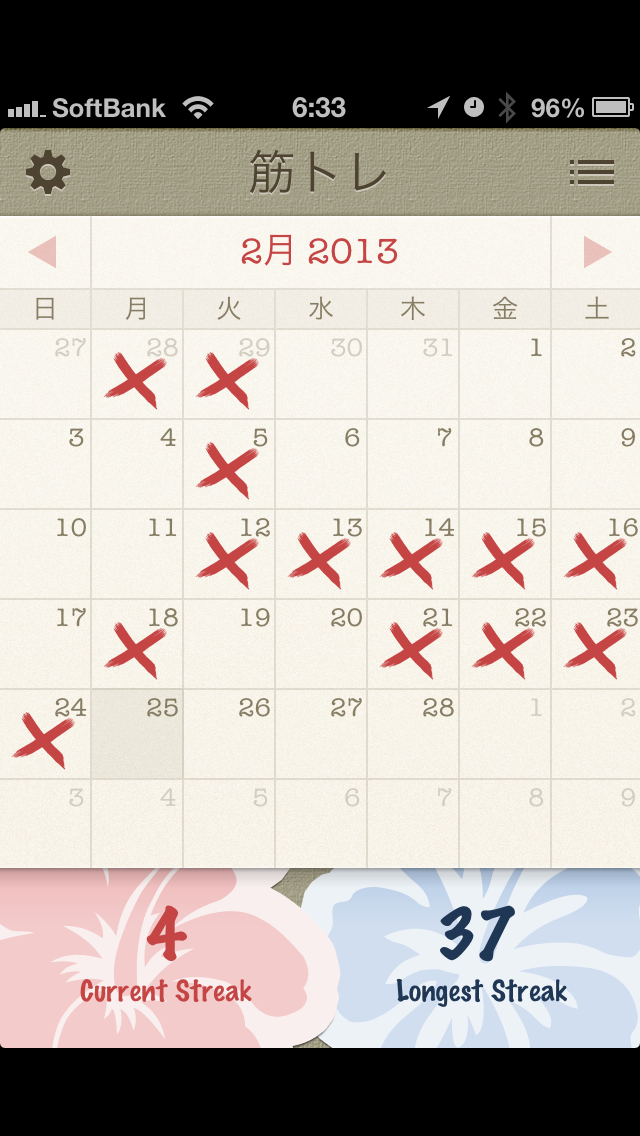
Task: Toggle the mark on February 18
Action: pos(137,644)
